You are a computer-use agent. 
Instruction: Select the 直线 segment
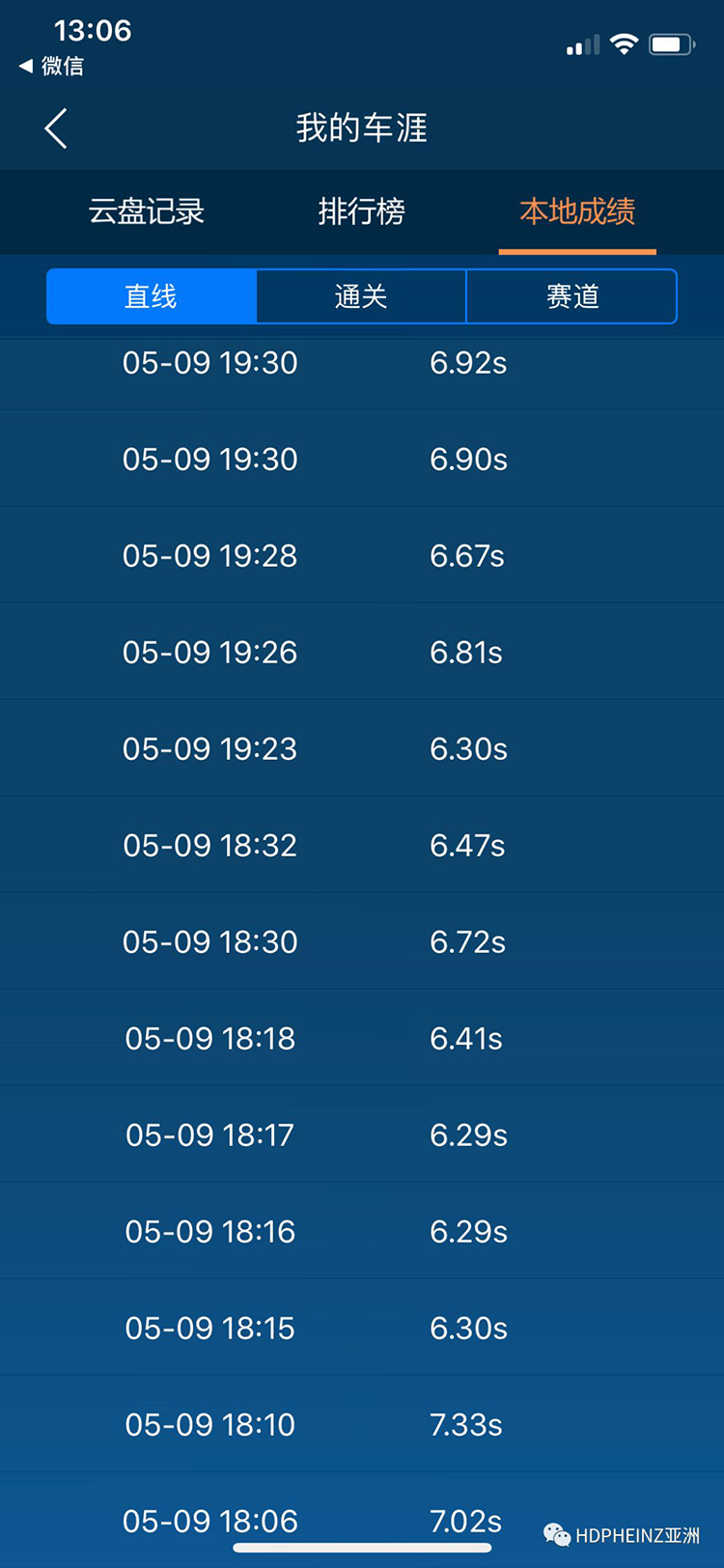152,296
